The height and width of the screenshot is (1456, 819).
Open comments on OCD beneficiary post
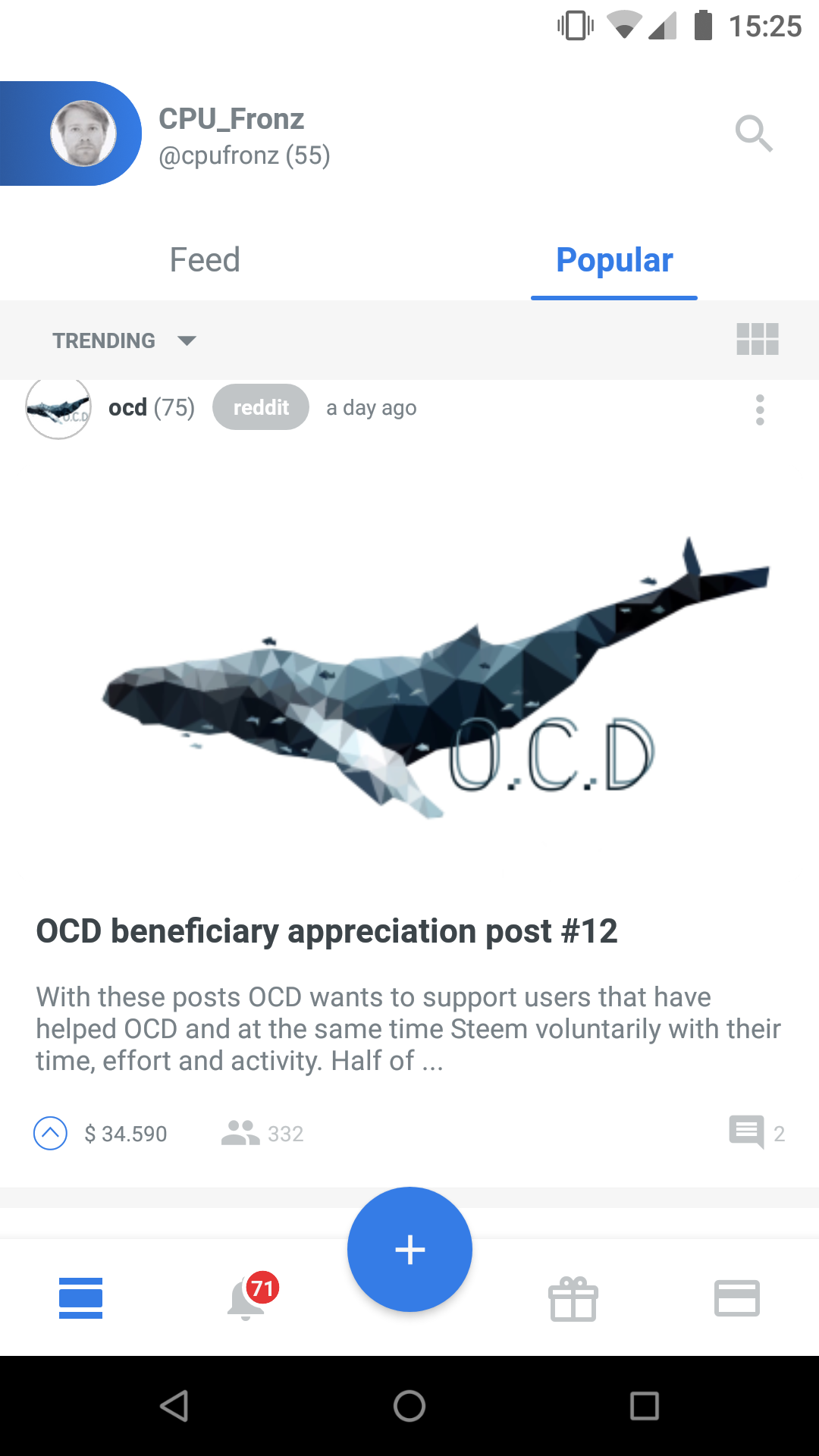[748, 1133]
